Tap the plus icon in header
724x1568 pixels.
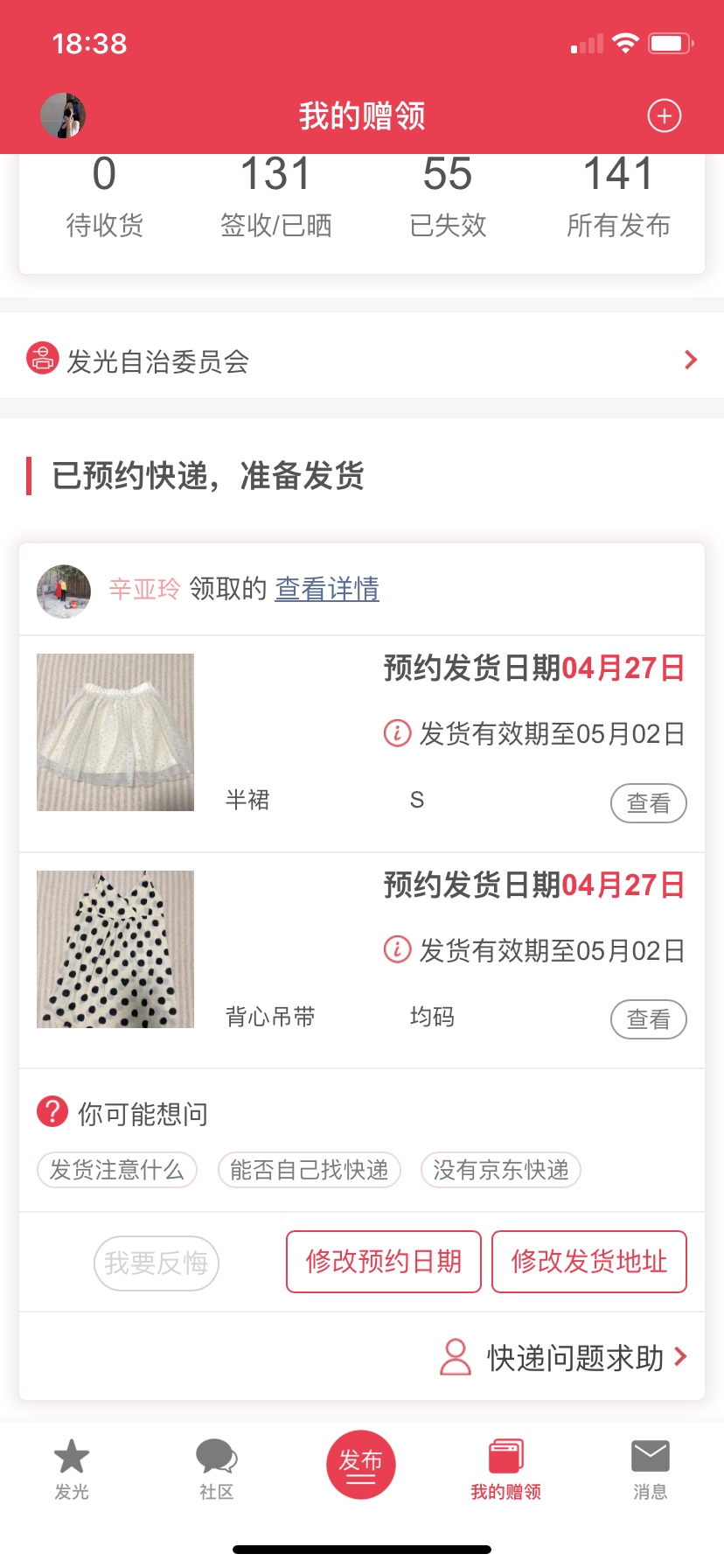point(664,115)
